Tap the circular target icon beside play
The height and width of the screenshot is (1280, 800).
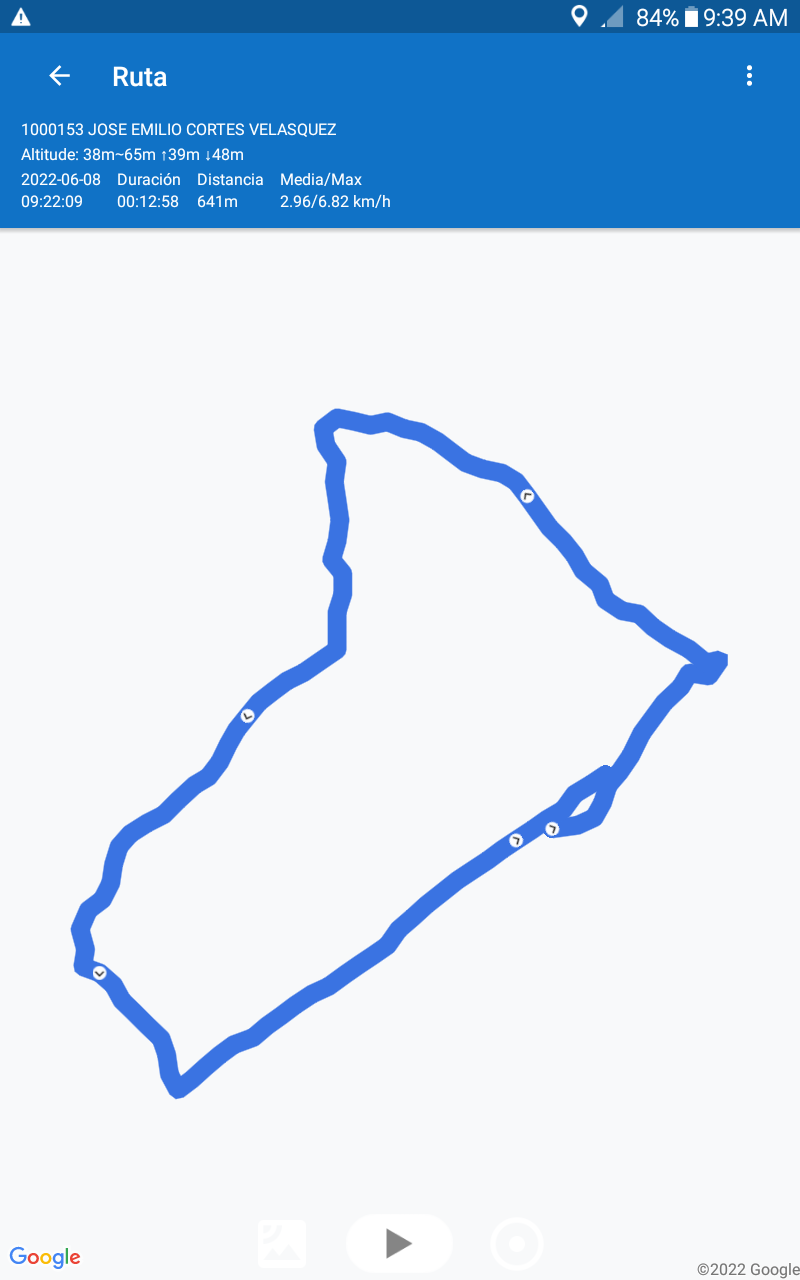click(517, 1244)
